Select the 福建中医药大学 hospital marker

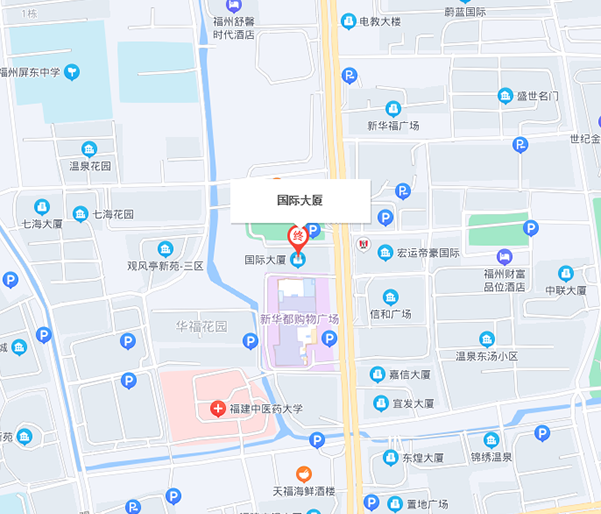[x=217, y=409]
